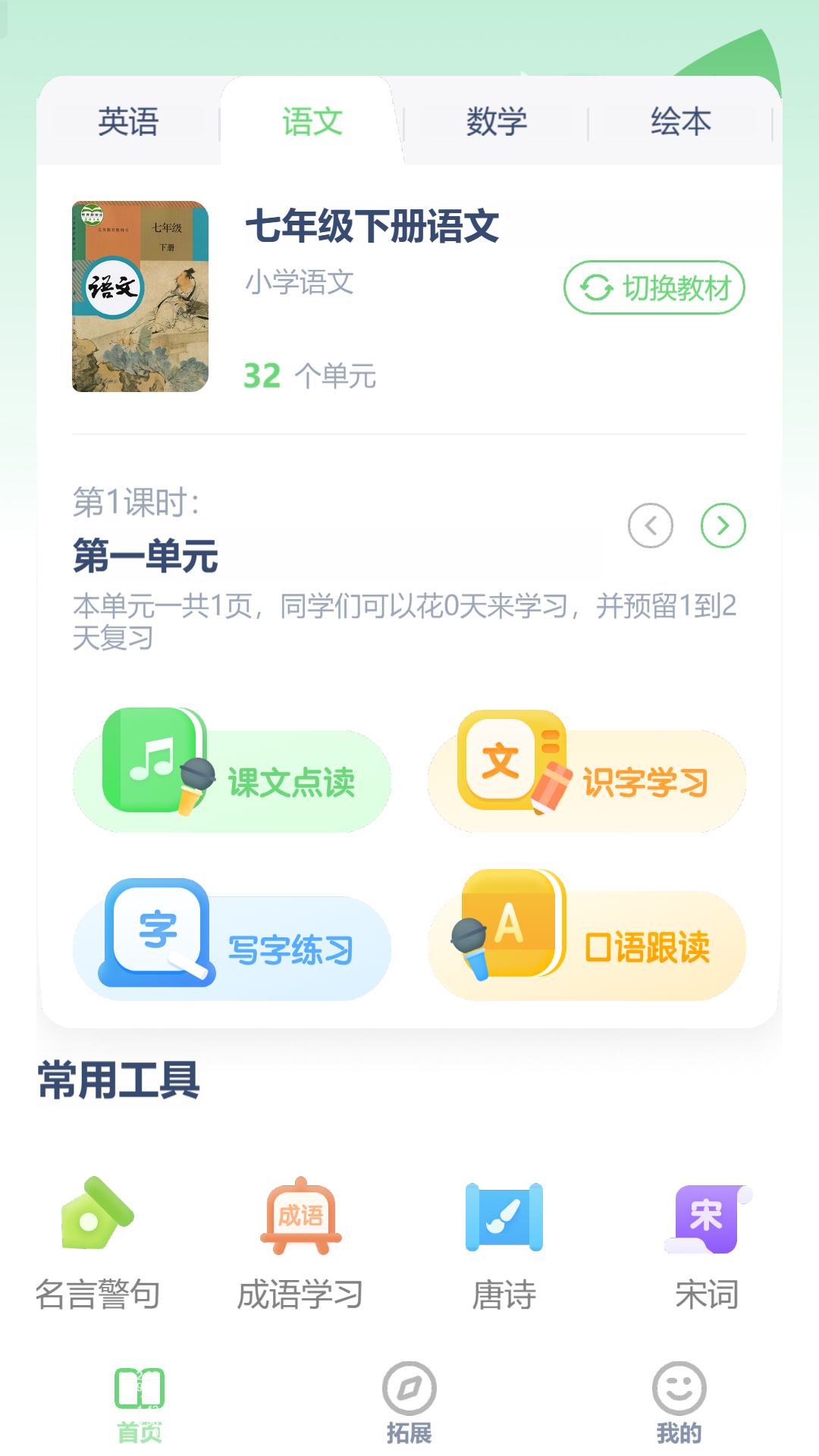819x1456 pixels.
Task: Open 成语学习 idiom learning
Action: (x=301, y=1244)
